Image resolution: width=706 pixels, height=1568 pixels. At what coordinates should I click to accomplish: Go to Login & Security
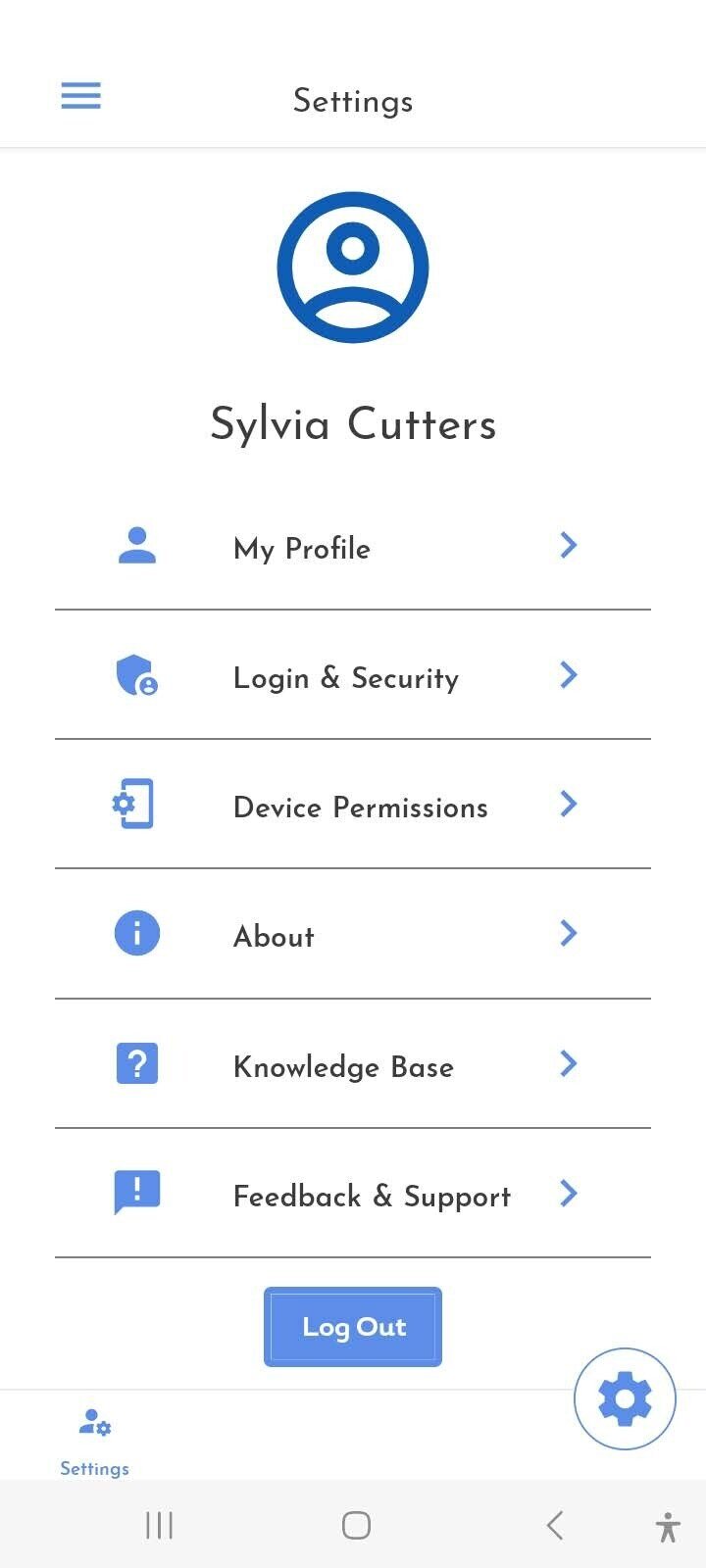352,677
